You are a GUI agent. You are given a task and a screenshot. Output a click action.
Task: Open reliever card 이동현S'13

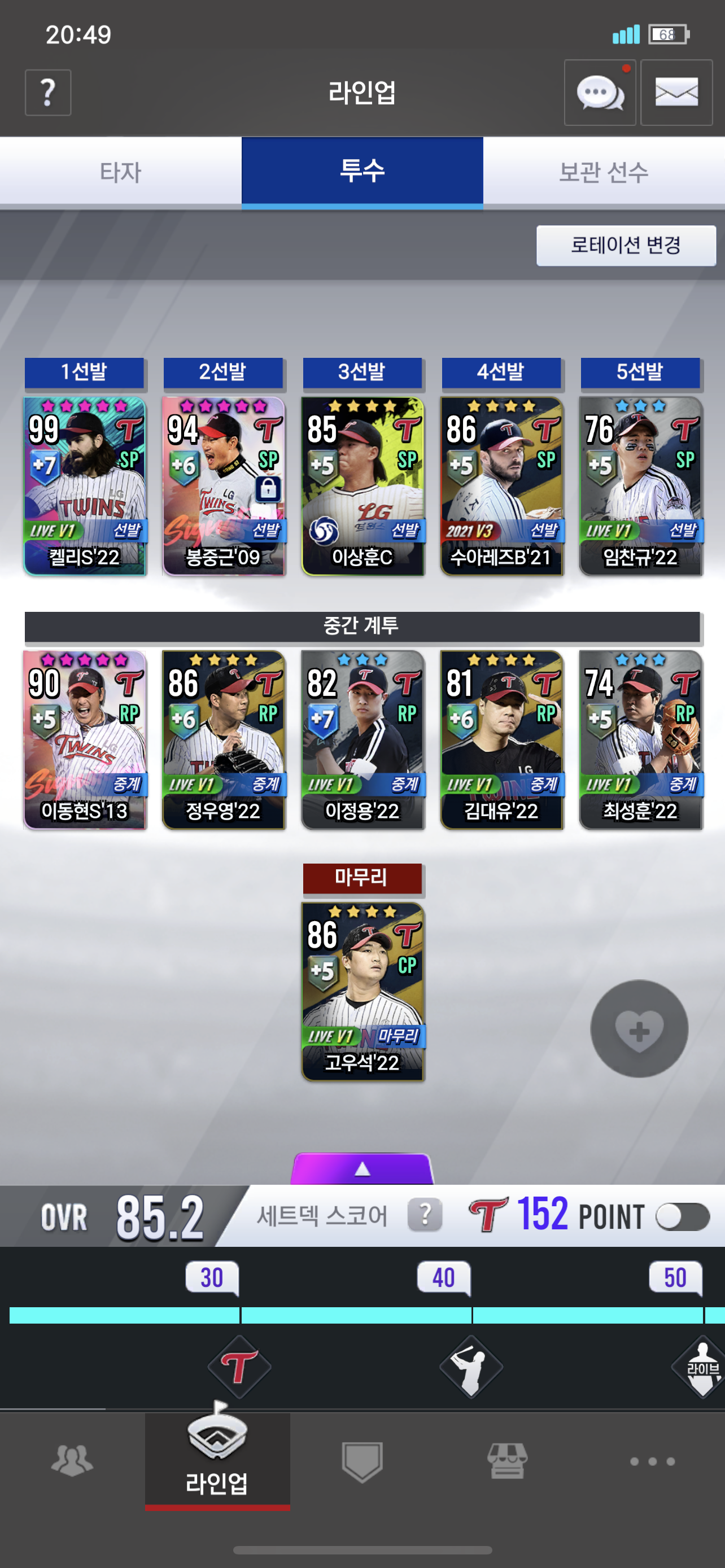(85, 739)
